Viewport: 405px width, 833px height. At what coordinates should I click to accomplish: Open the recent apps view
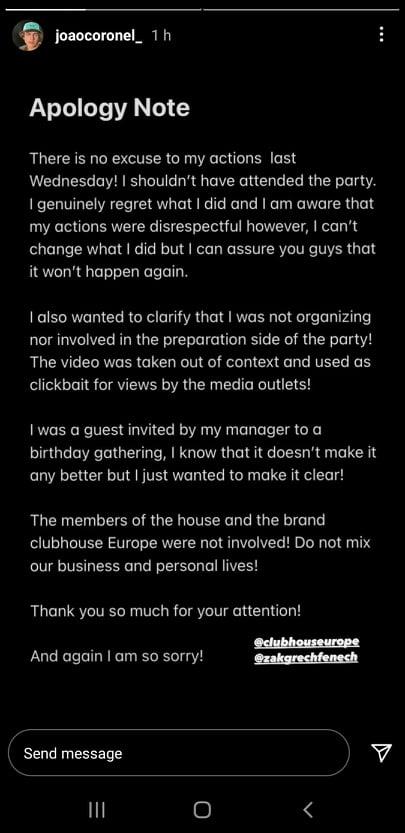[x=96, y=810]
